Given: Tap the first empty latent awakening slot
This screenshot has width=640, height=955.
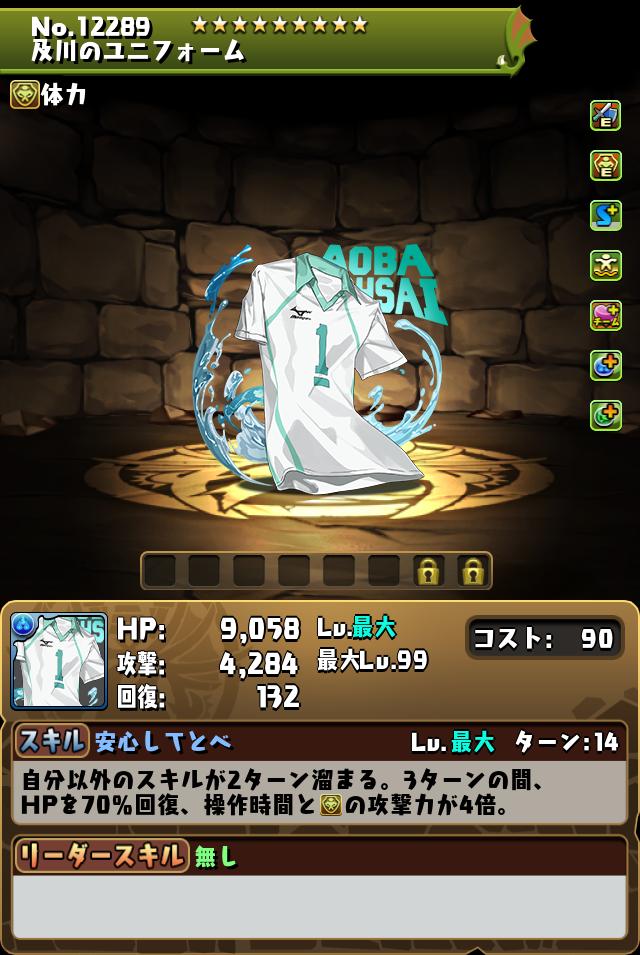Looking at the screenshot, I should [x=160, y=571].
